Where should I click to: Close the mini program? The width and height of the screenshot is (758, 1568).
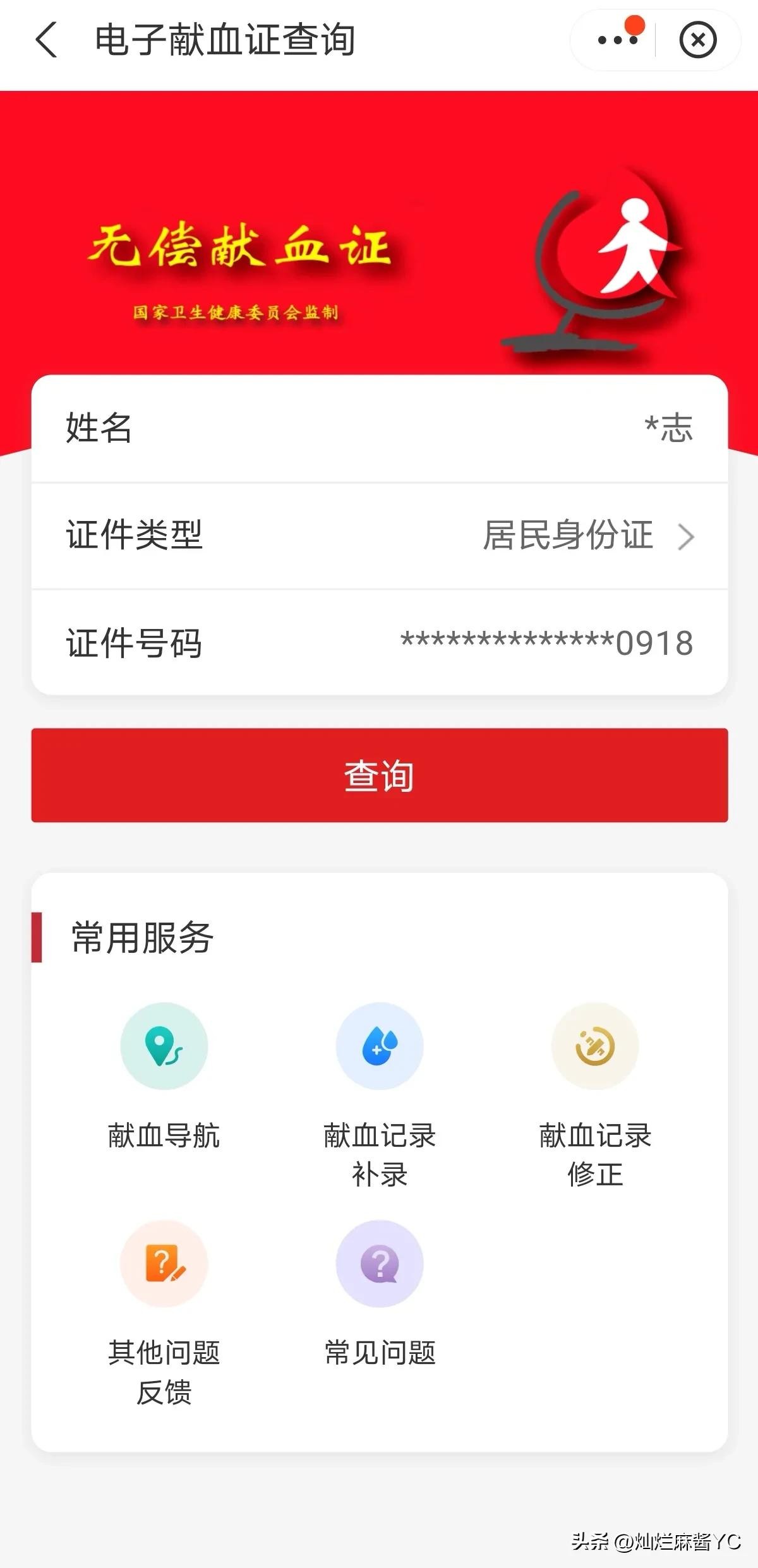697,40
